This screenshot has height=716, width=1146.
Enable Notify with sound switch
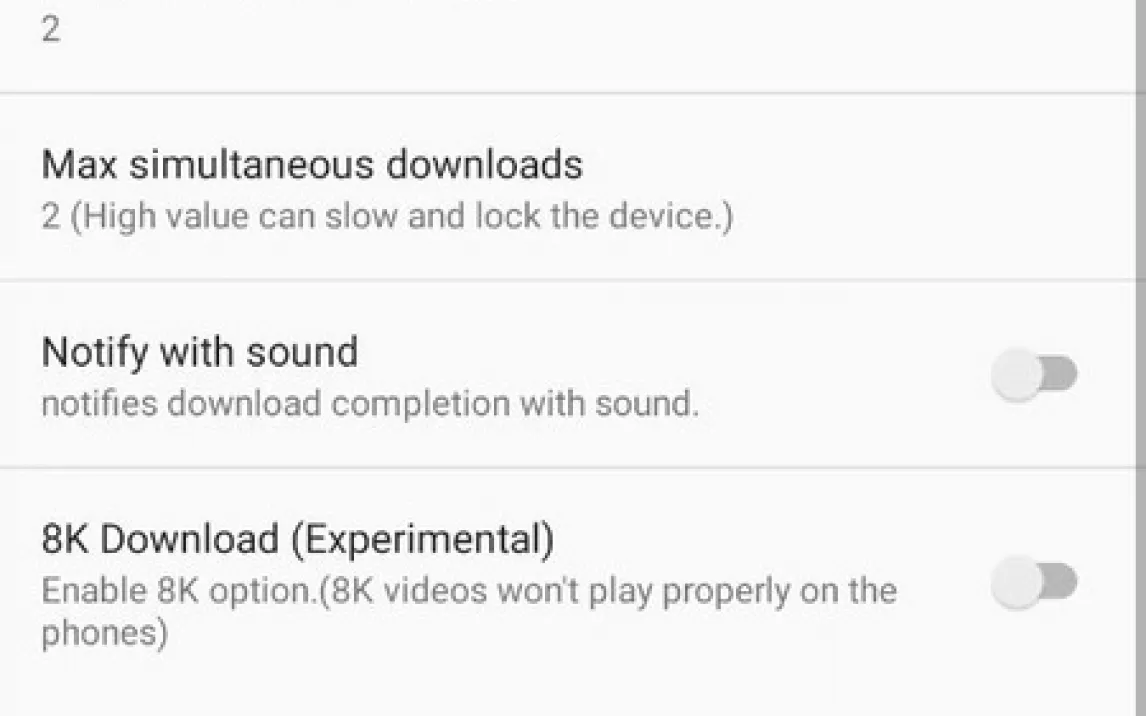coord(1034,375)
